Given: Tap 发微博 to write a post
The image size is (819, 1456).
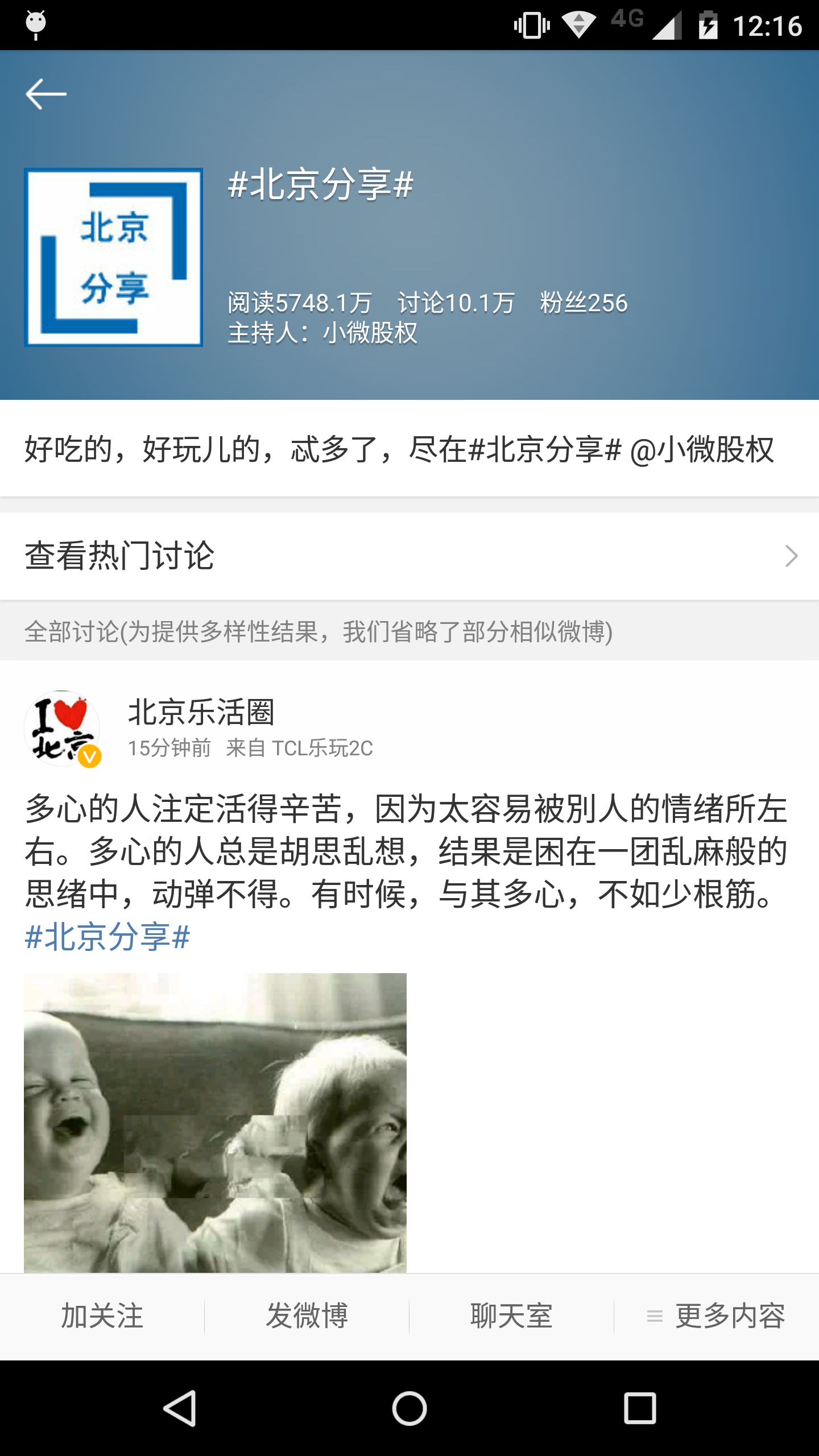Looking at the screenshot, I should click(x=307, y=1316).
